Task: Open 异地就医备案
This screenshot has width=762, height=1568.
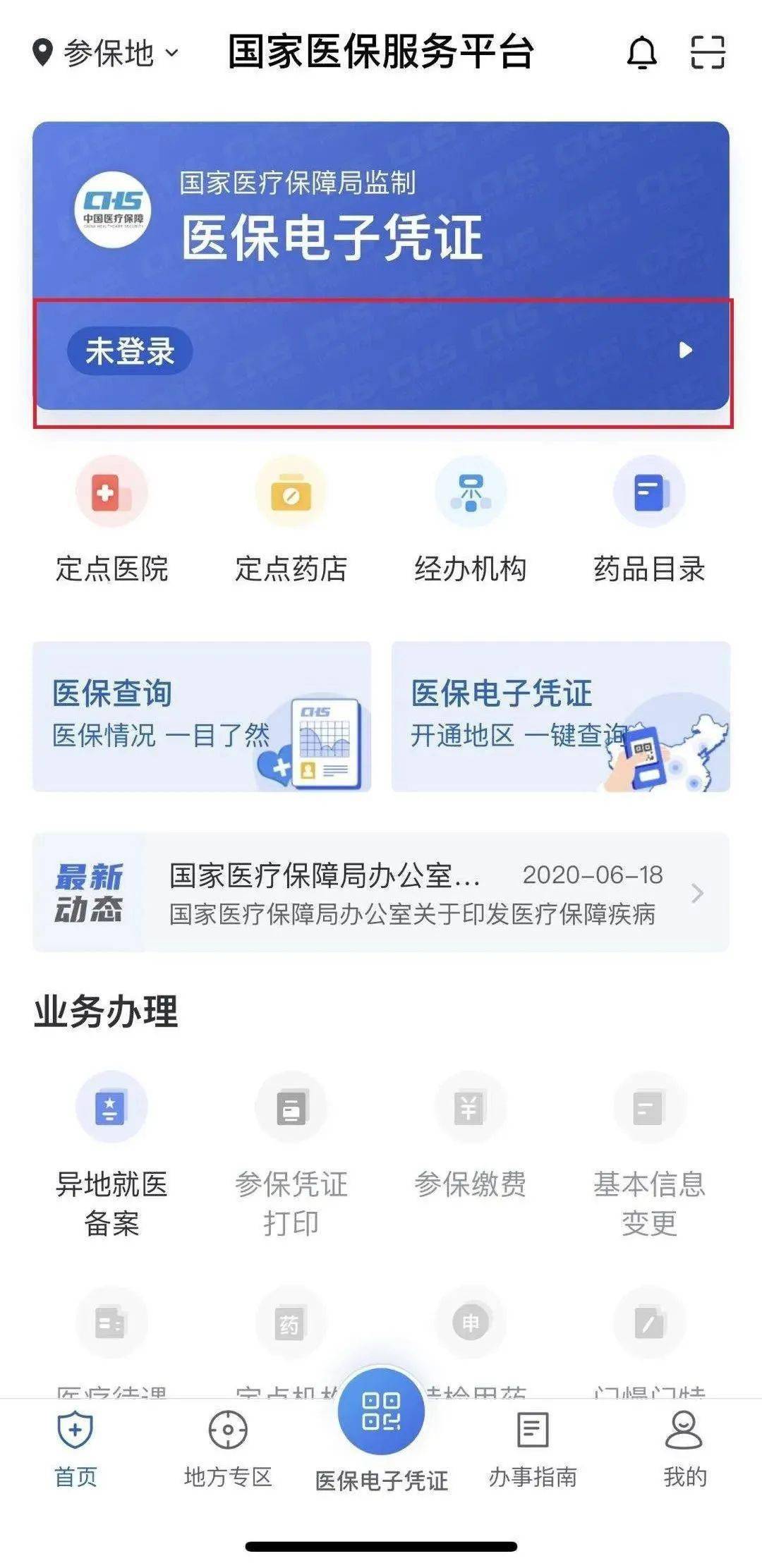Action: pyautogui.click(x=111, y=1155)
